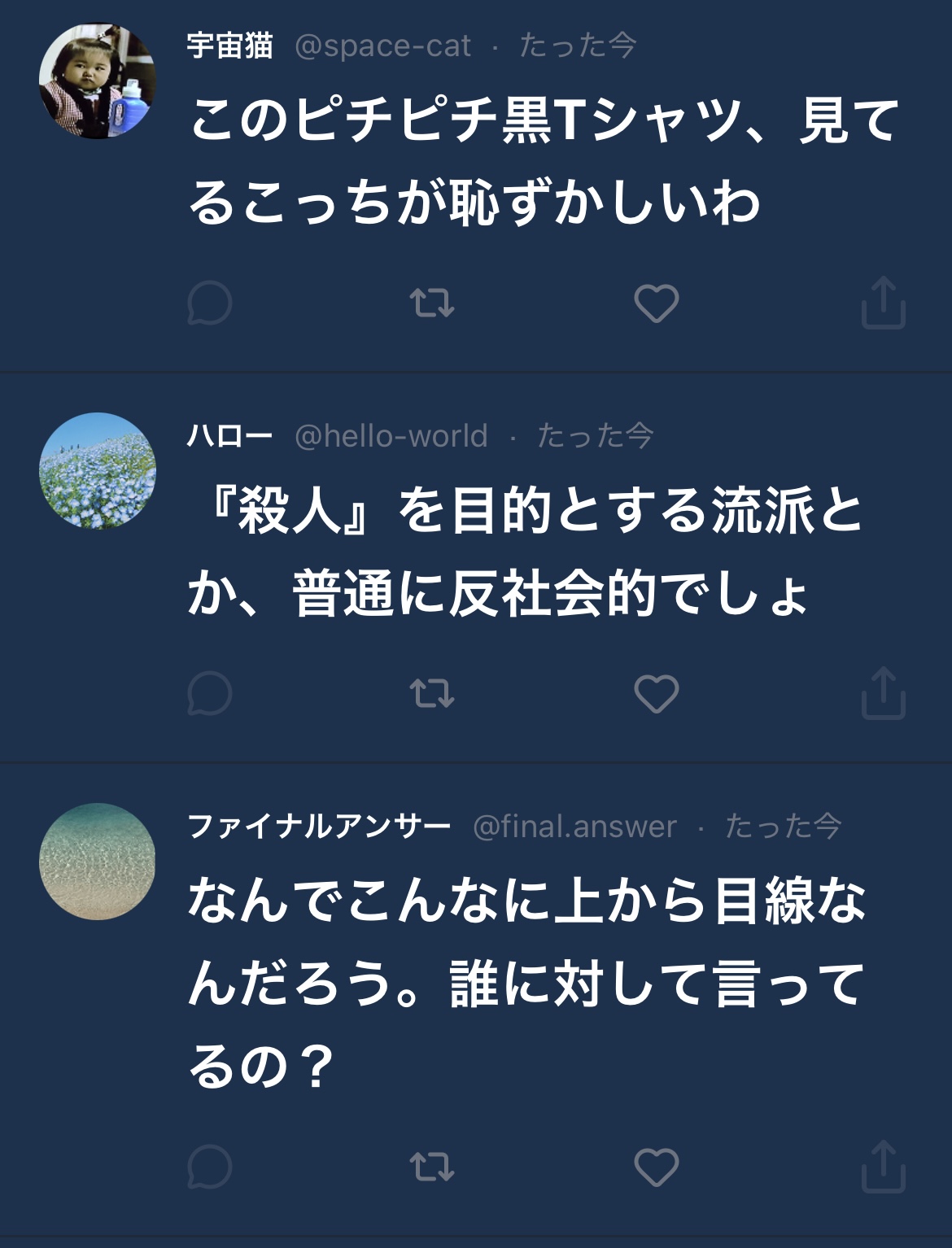Retweet the 宇宙猫 post
Image resolution: width=952 pixels, height=1248 pixels.
432,303
